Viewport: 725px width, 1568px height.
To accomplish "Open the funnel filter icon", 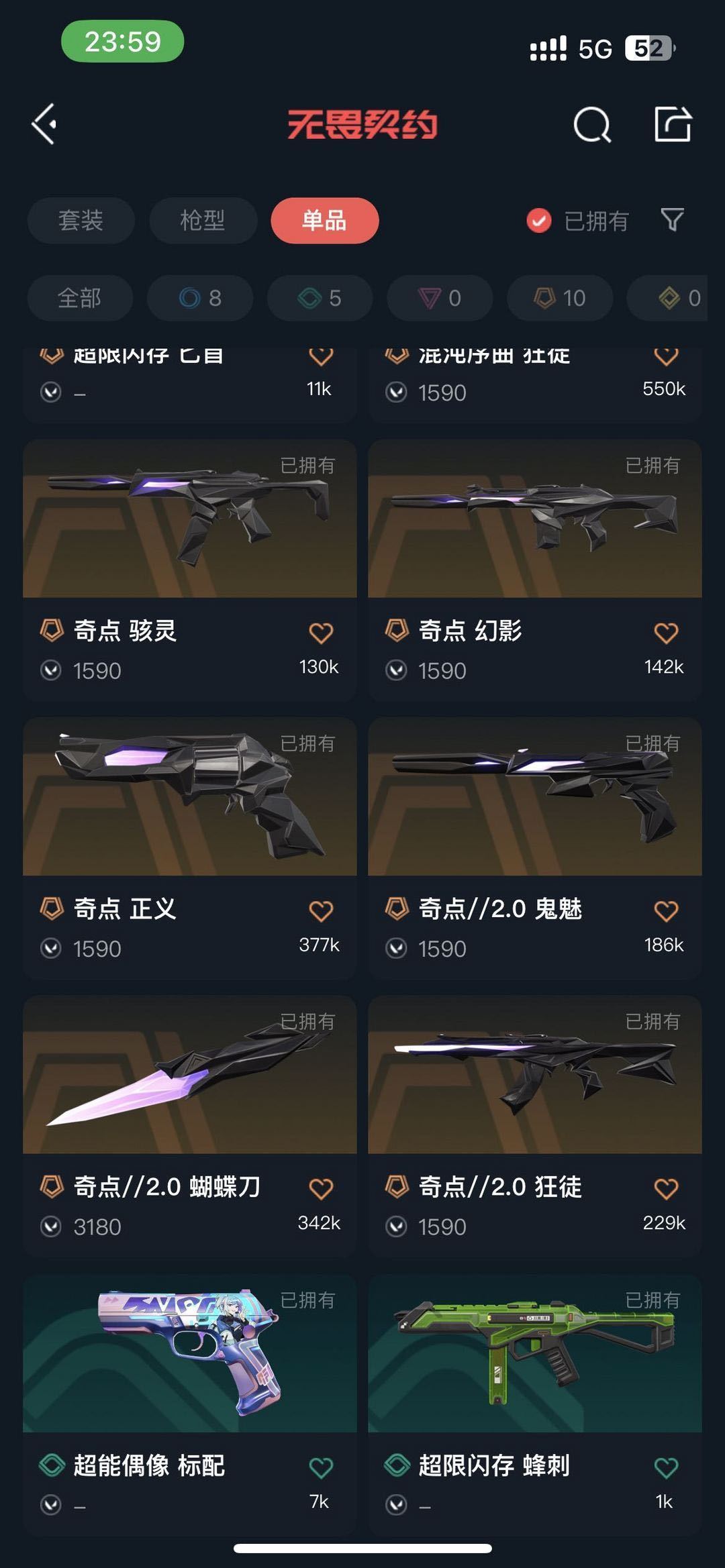I will click(x=672, y=220).
